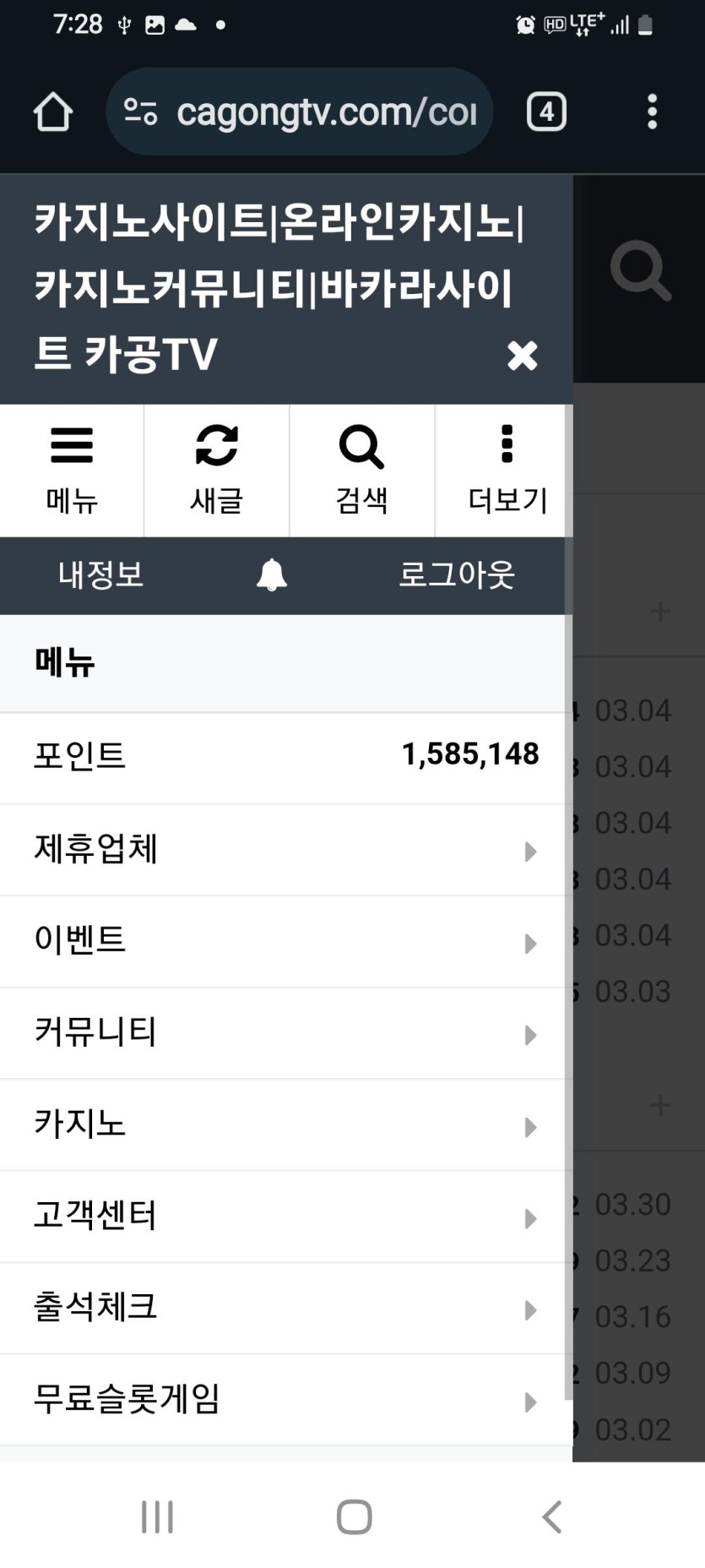The image size is (705, 1568).
Task: Open the 검색 search option
Action: click(x=361, y=470)
